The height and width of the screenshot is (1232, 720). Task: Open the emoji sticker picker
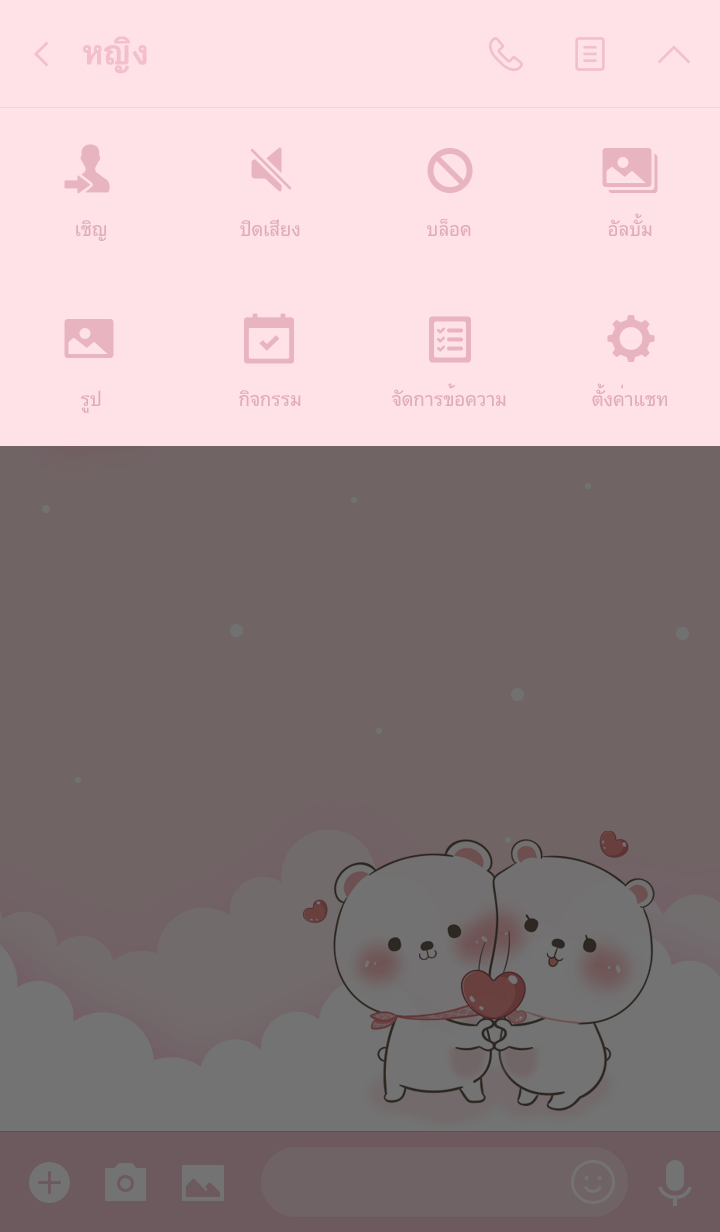[592, 1182]
